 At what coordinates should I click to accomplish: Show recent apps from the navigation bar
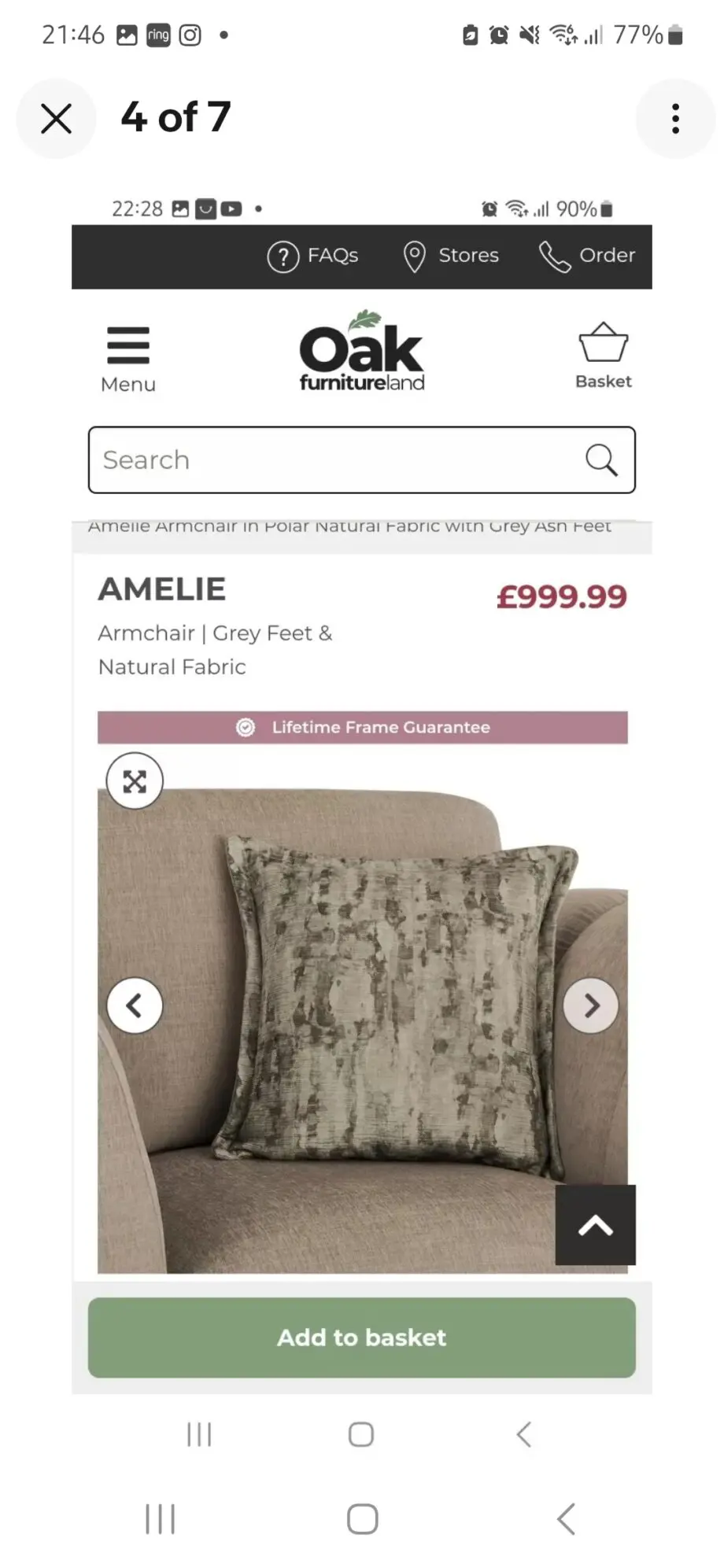(x=160, y=1518)
